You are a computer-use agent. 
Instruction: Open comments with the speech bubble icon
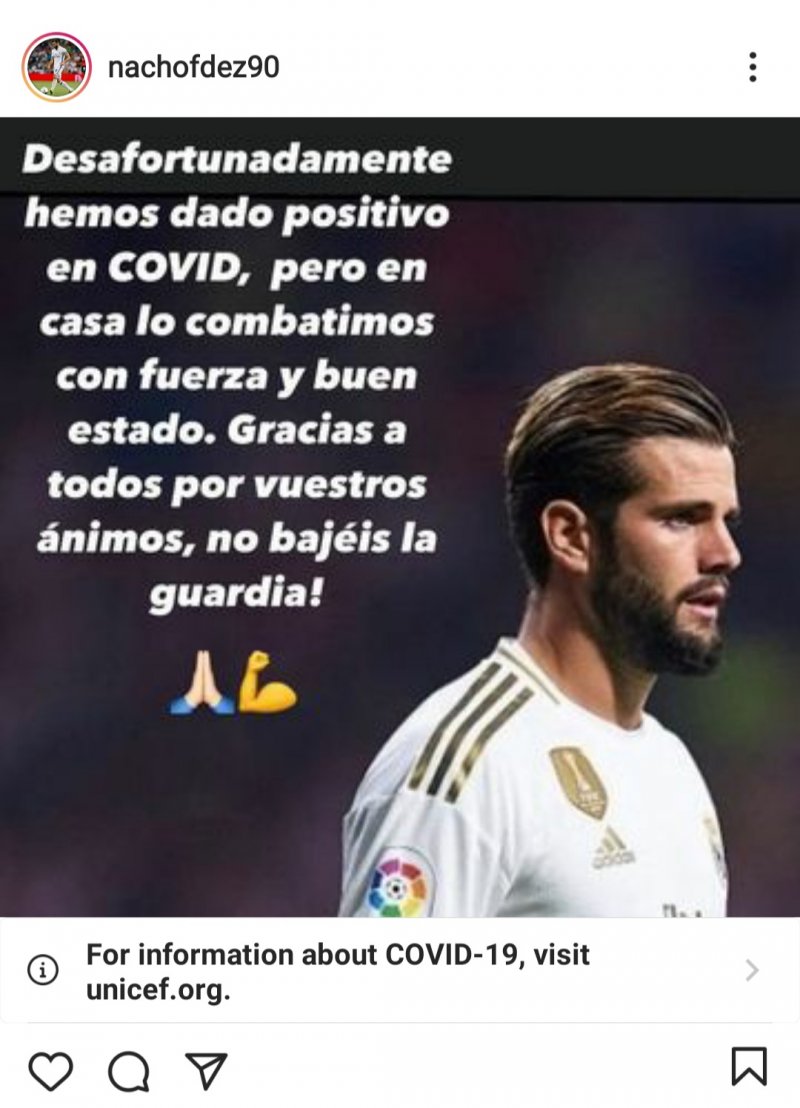(x=128, y=1071)
